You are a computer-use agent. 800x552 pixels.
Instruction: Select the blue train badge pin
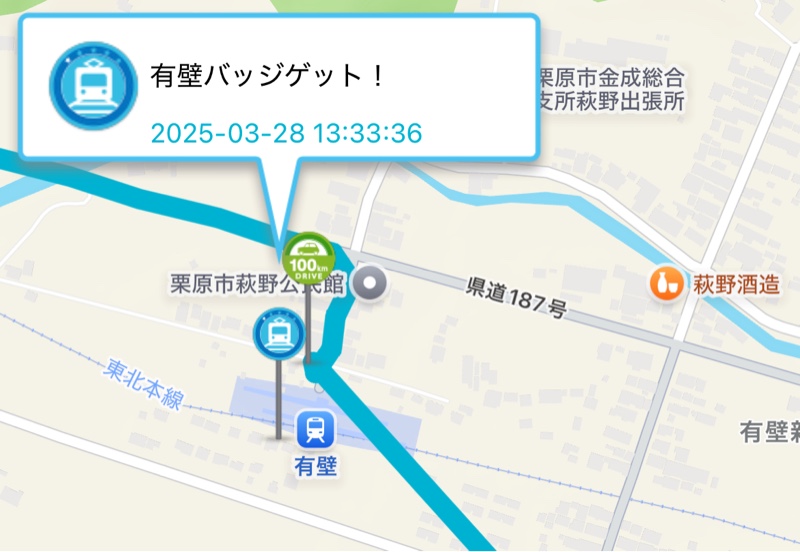[x=278, y=333]
